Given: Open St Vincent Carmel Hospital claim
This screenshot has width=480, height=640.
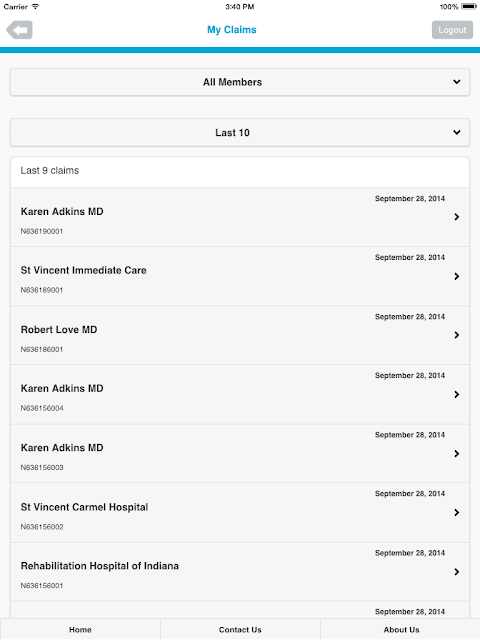Looking at the screenshot, I should tap(240, 513).
